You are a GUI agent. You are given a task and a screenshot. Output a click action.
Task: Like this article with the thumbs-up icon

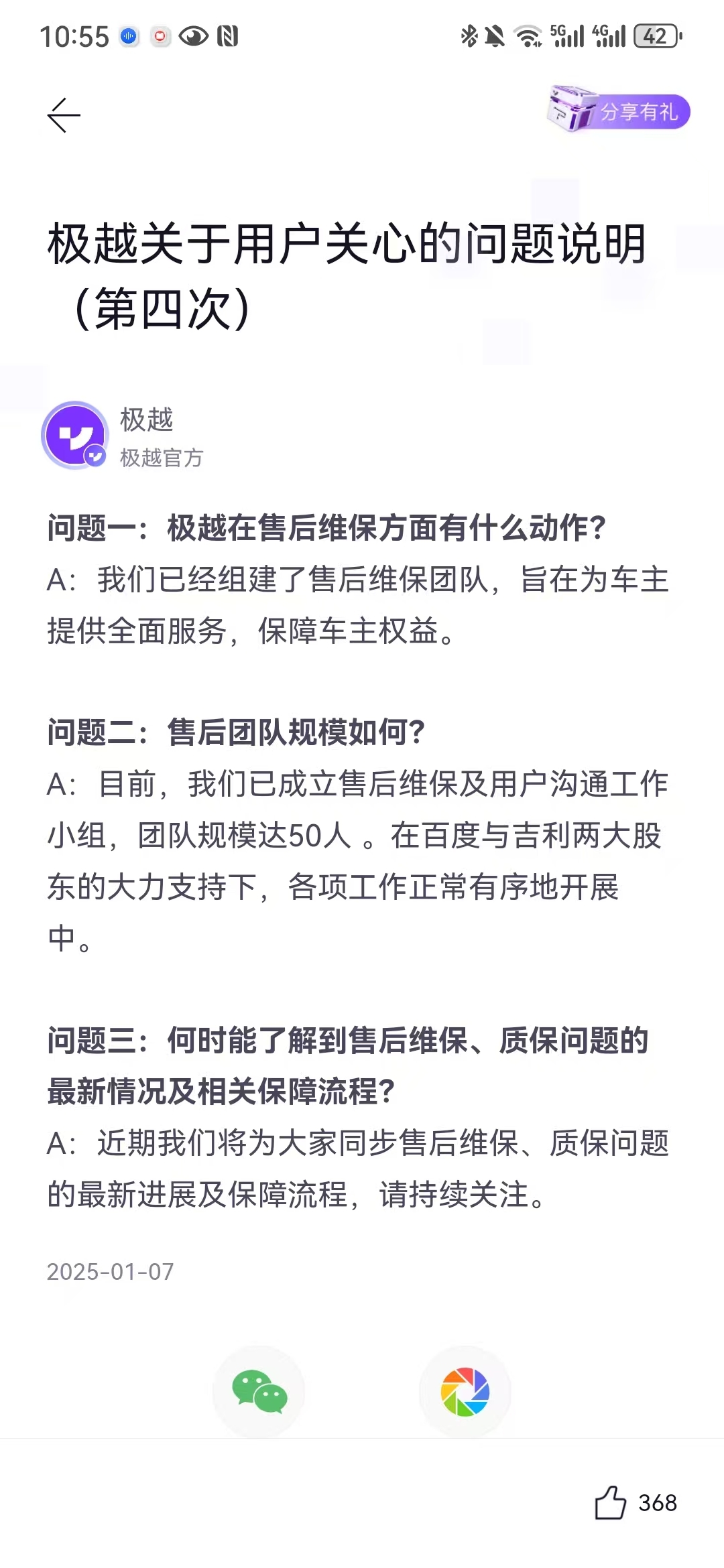point(610,1503)
